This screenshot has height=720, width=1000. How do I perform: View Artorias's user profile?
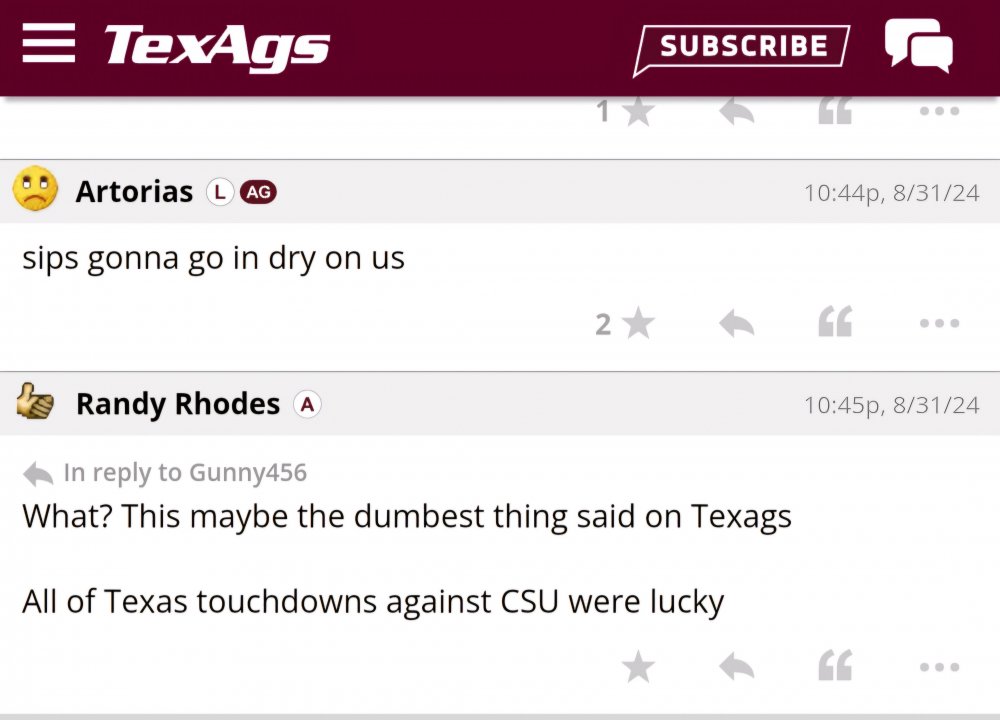(x=134, y=192)
